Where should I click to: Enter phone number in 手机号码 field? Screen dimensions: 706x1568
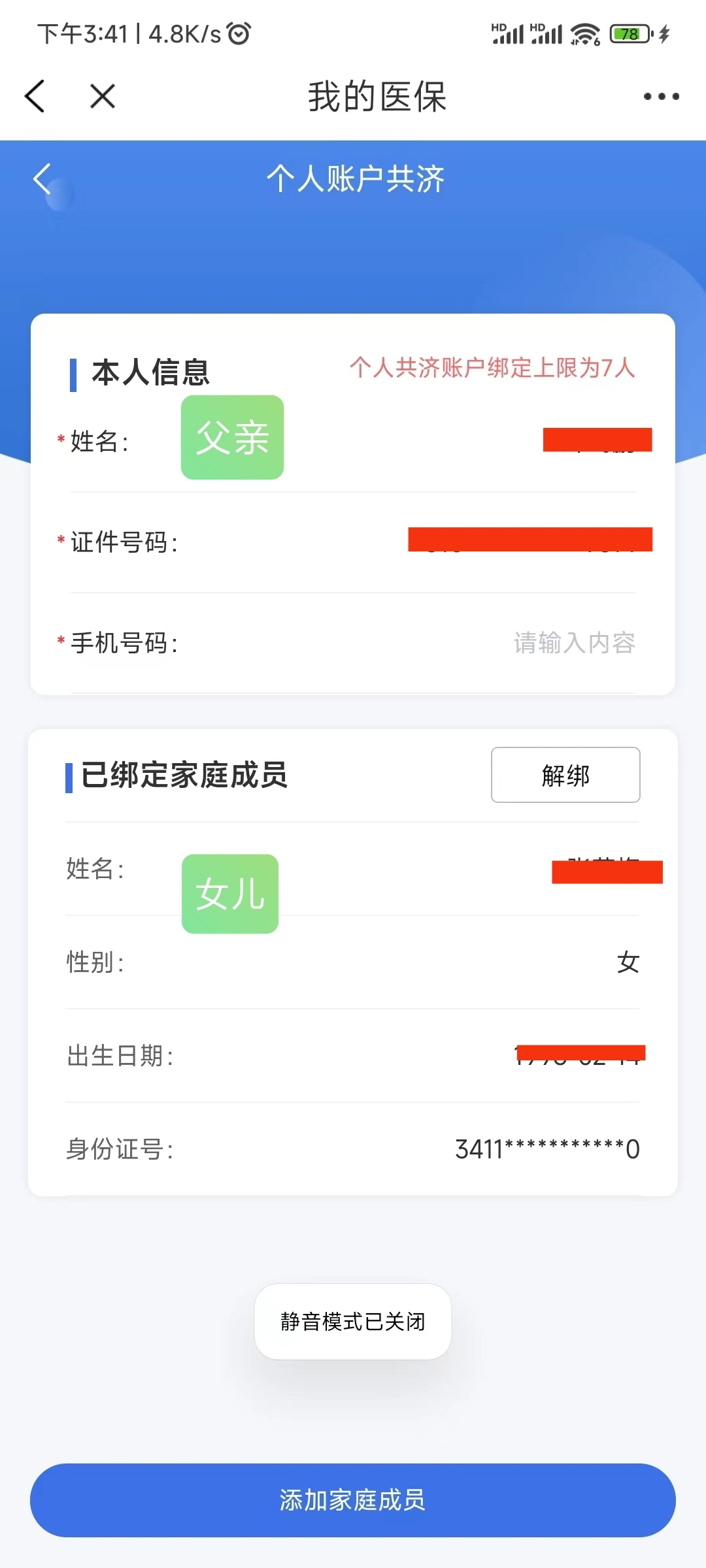(352, 643)
